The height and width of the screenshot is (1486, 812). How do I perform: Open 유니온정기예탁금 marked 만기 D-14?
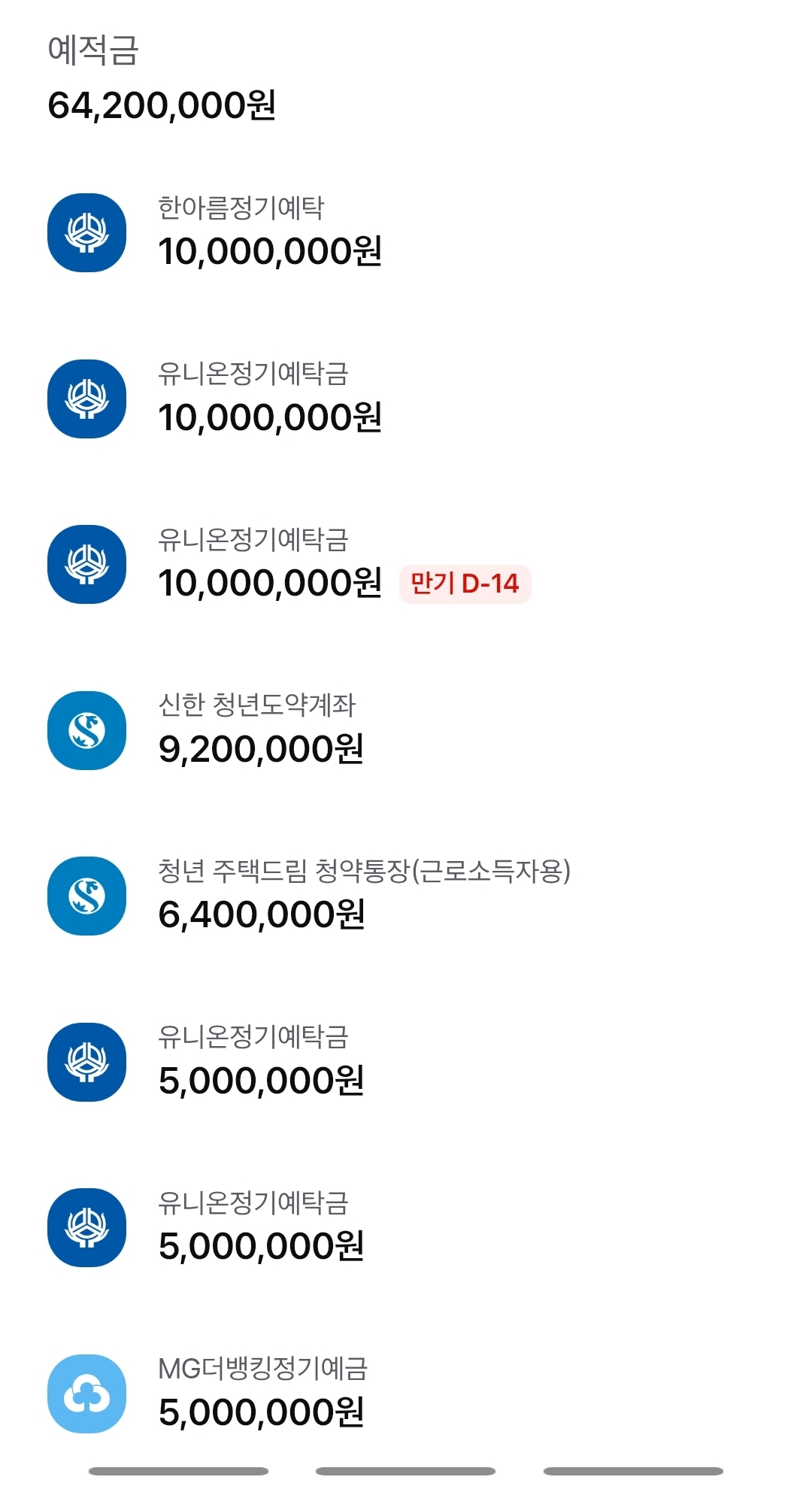[x=406, y=564]
